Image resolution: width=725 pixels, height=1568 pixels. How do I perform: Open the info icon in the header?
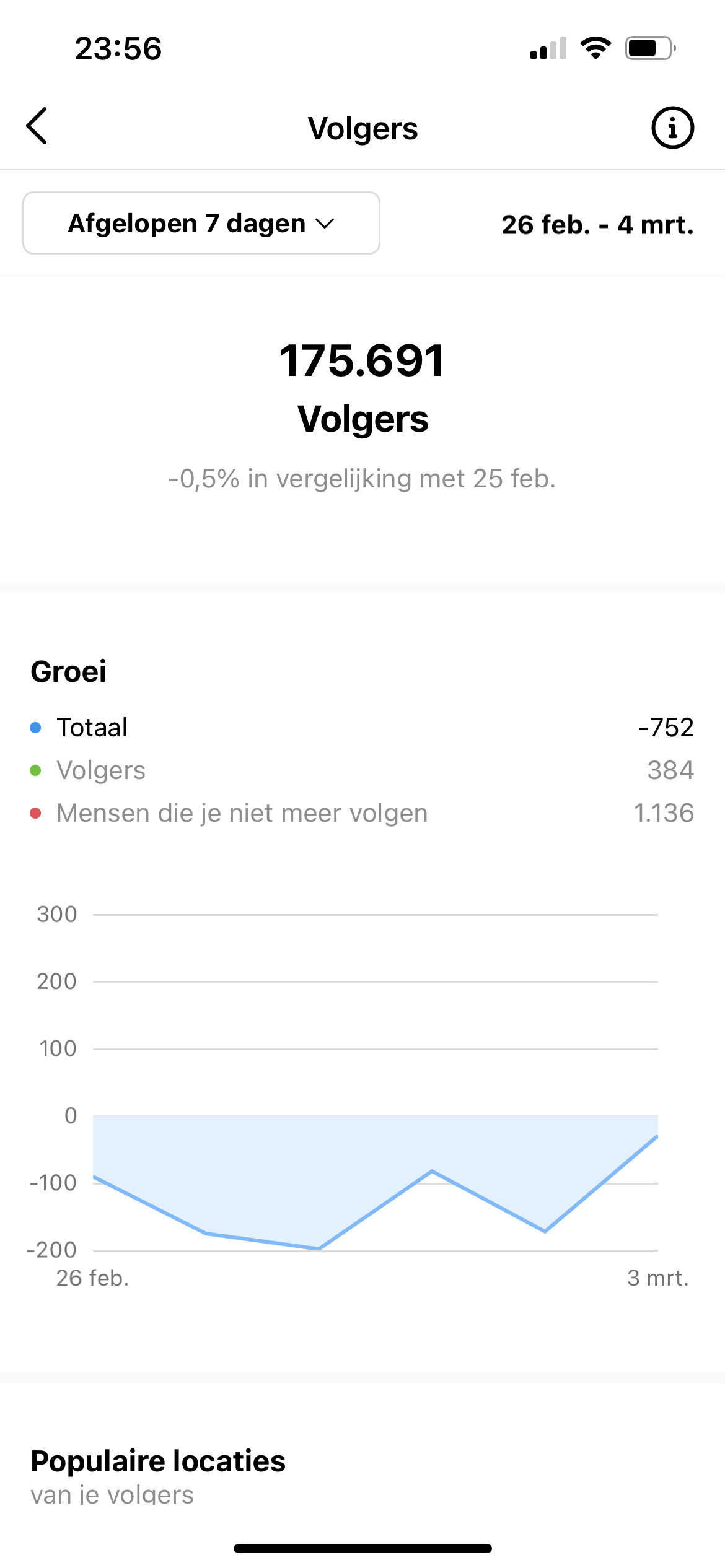(x=672, y=128)
